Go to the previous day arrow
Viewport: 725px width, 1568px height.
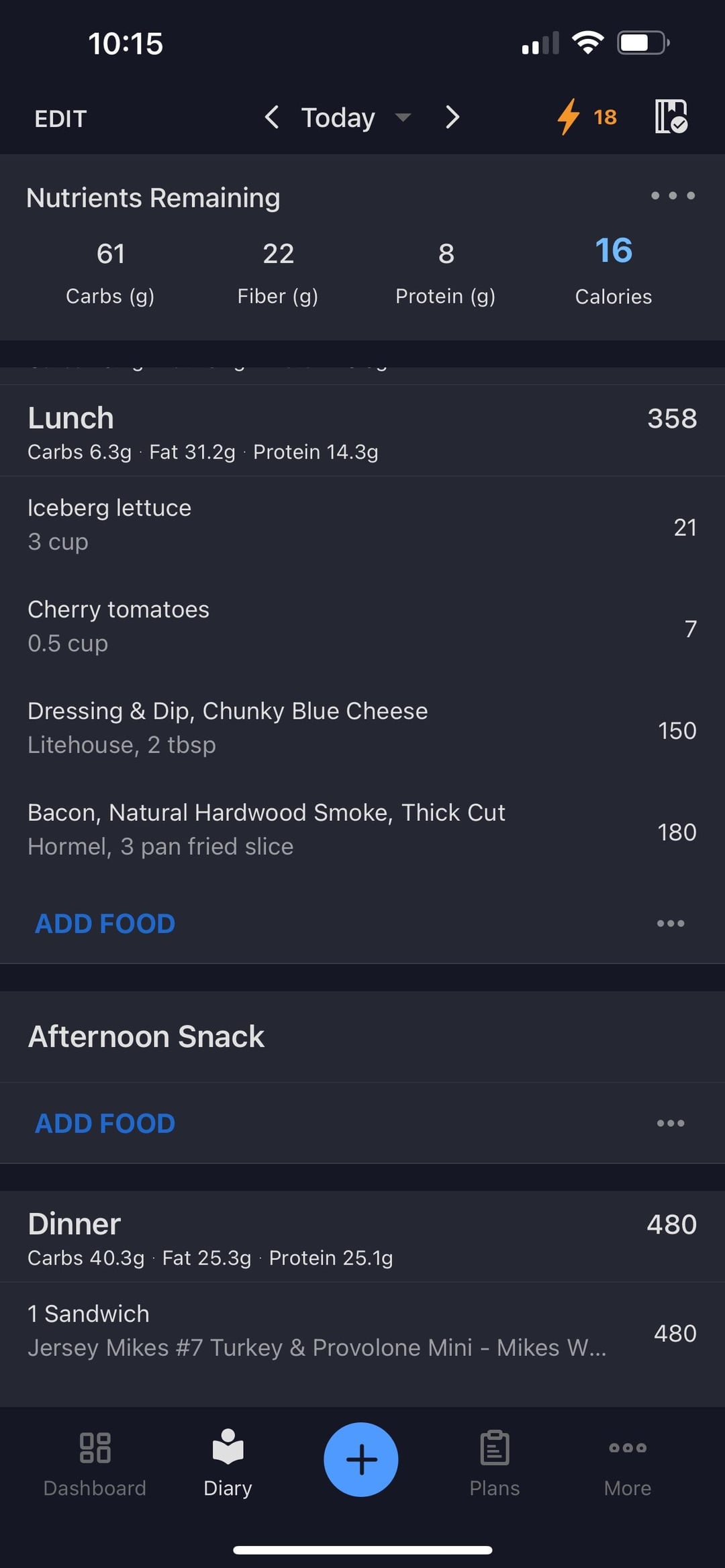272,117
